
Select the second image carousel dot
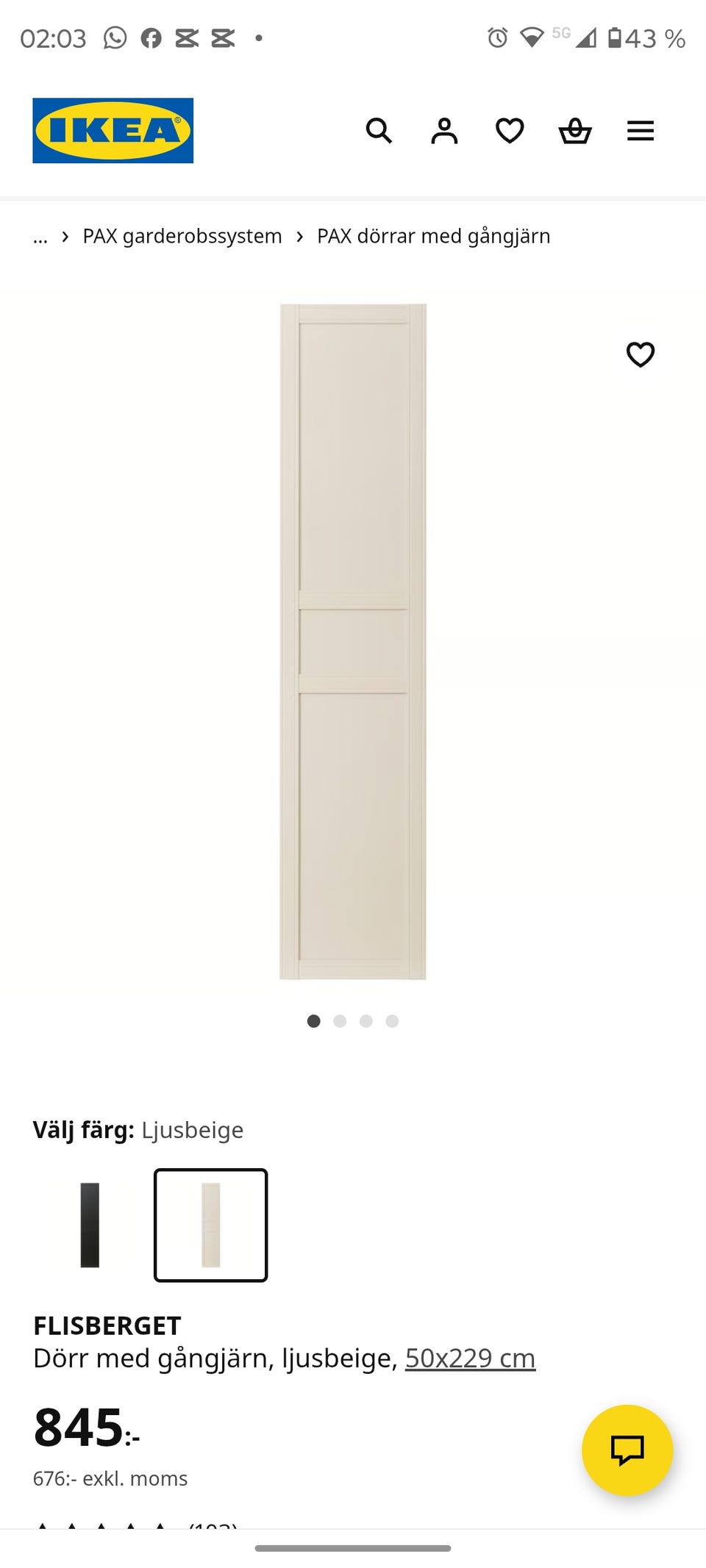[x=340, y=1021]
